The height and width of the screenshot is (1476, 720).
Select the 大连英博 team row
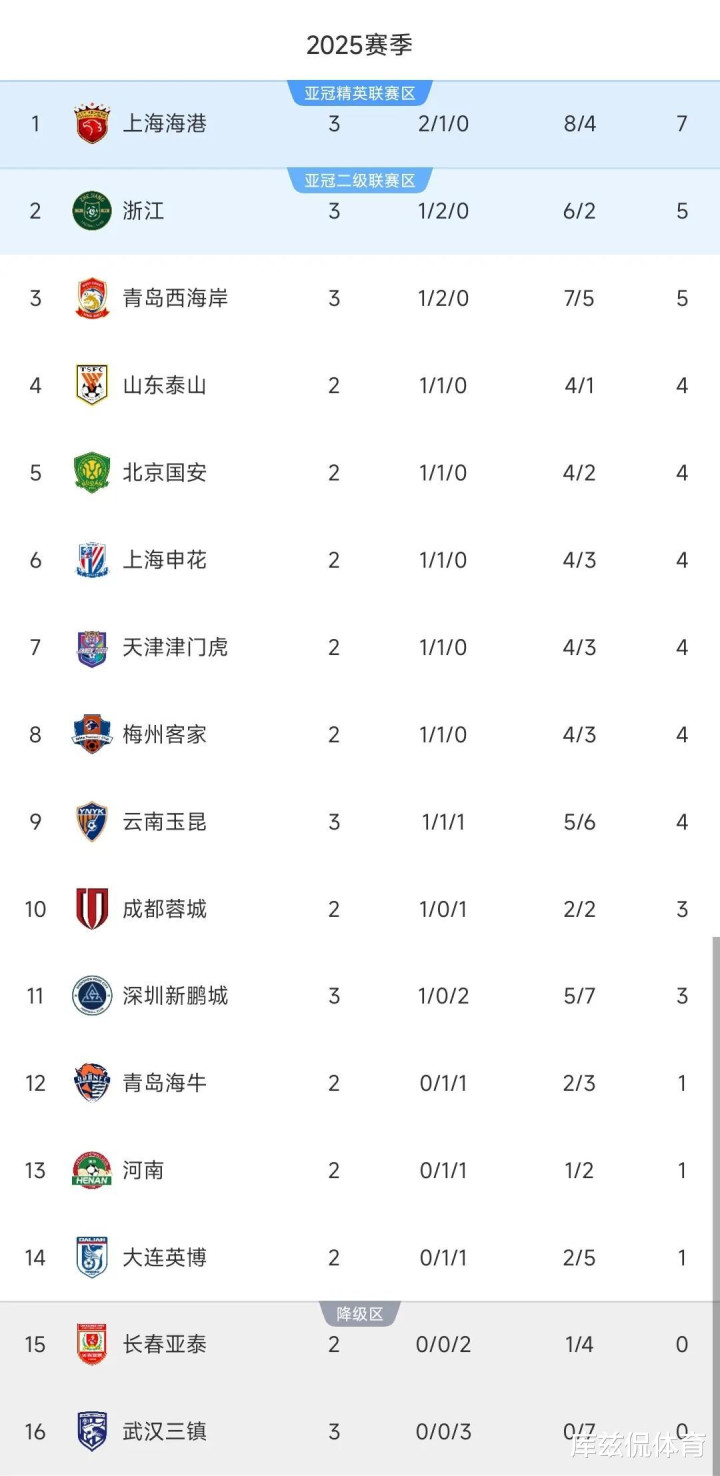[360, 1257]
